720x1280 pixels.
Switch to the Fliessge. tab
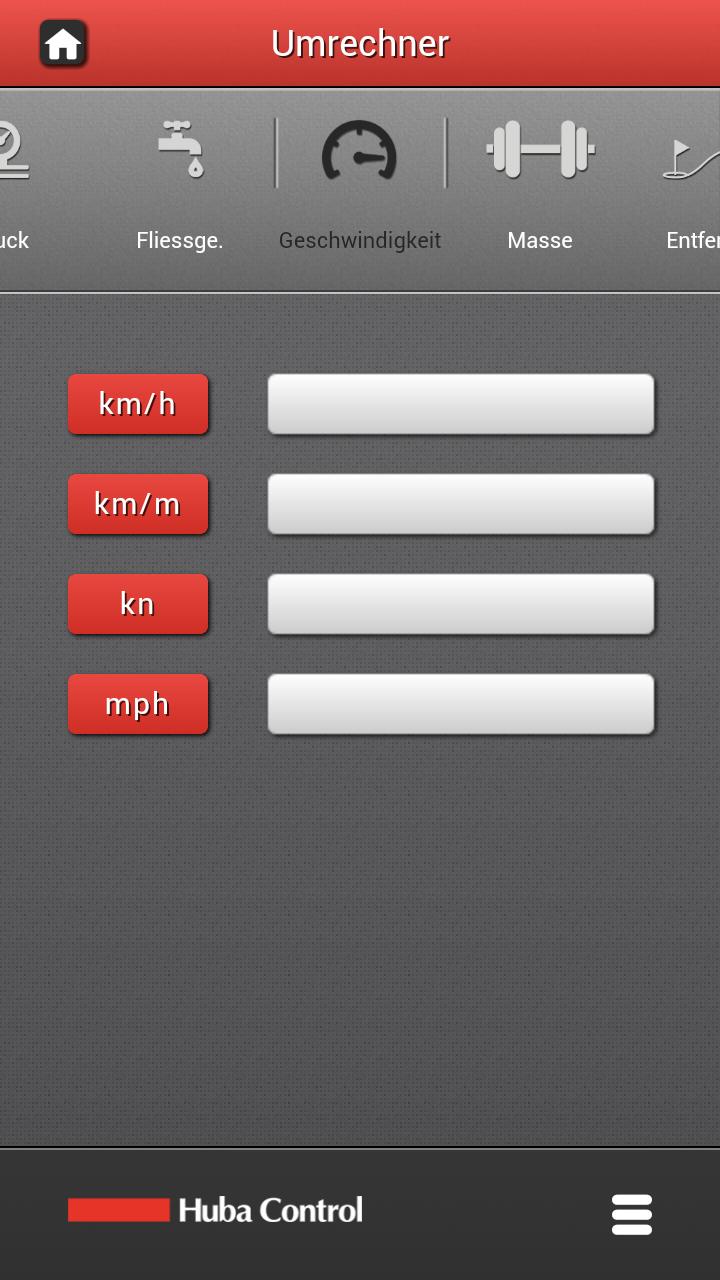pos(178,190)
